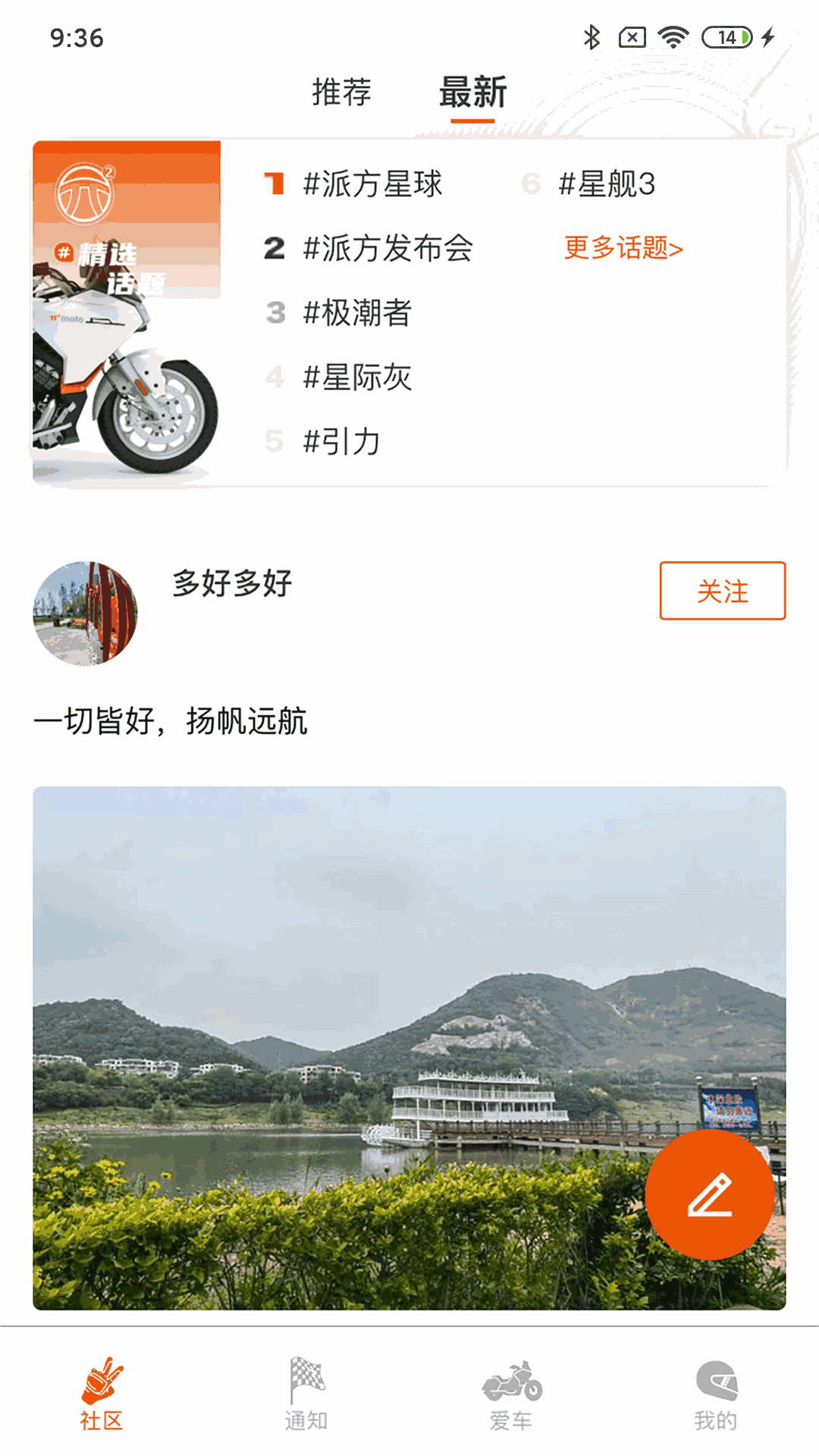
Task: View the #引力 topic
Action: pyautogui.click(x=341, y=441)
